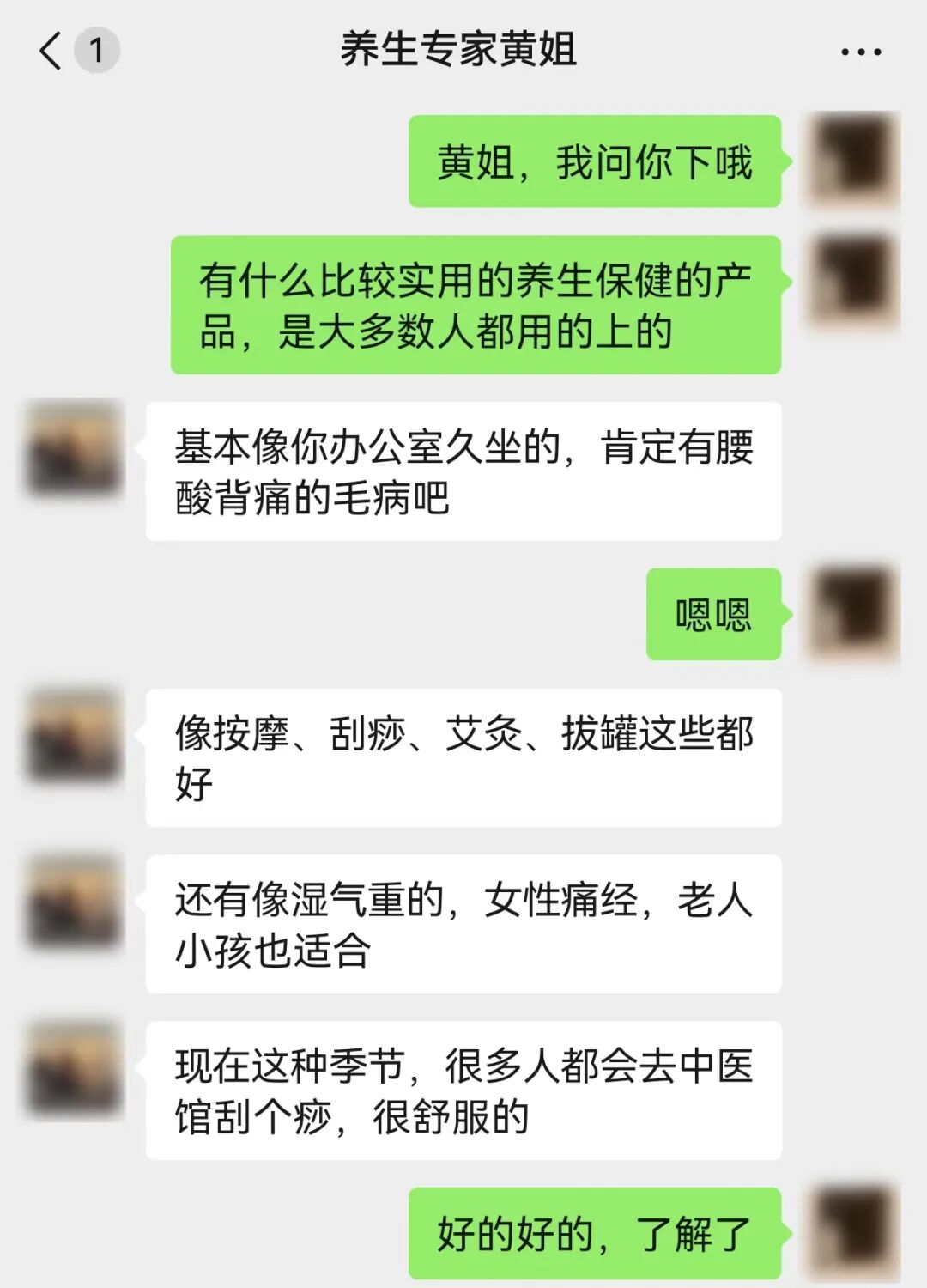Tap sender avatar beside “黄姐，我问你下哦”

coord(851,161)
